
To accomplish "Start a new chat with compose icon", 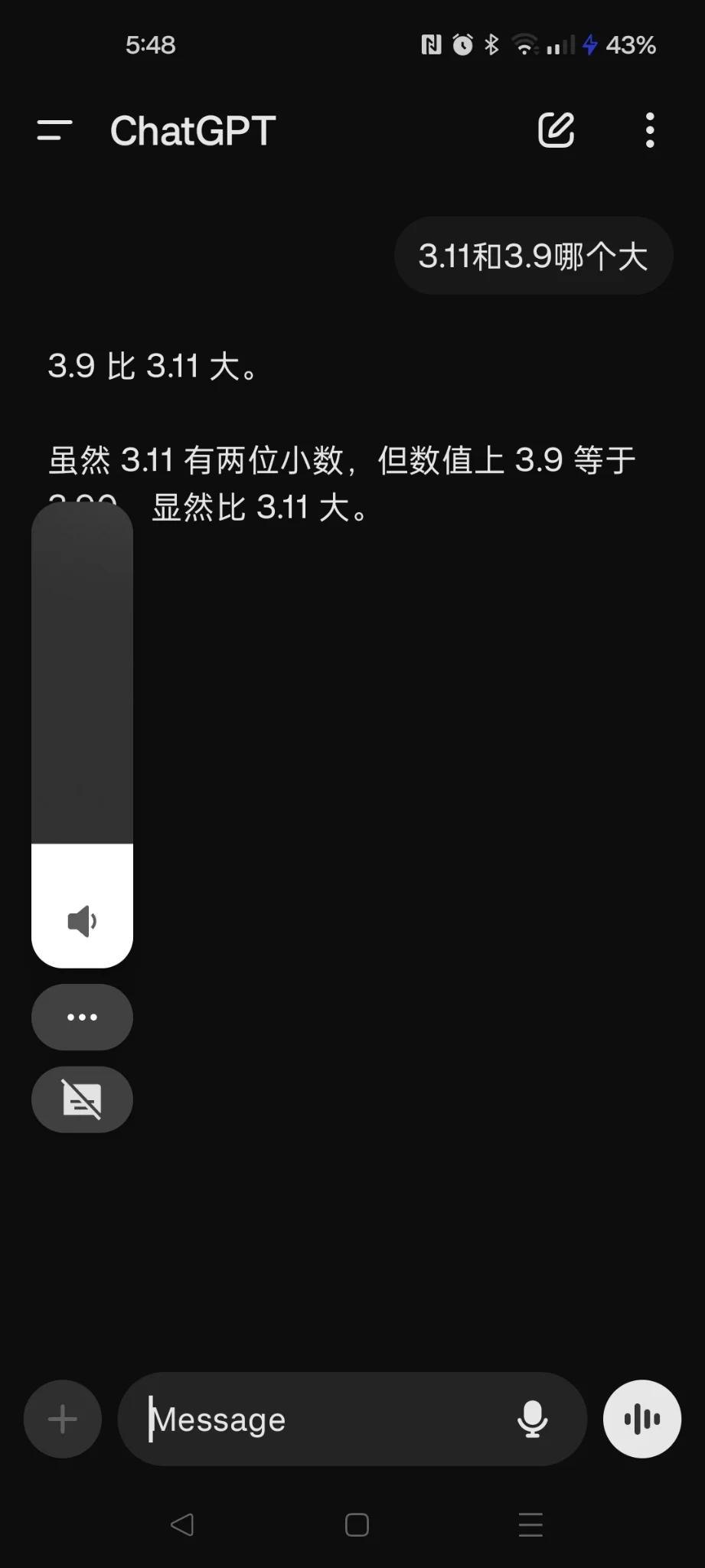I will [556, 130].
